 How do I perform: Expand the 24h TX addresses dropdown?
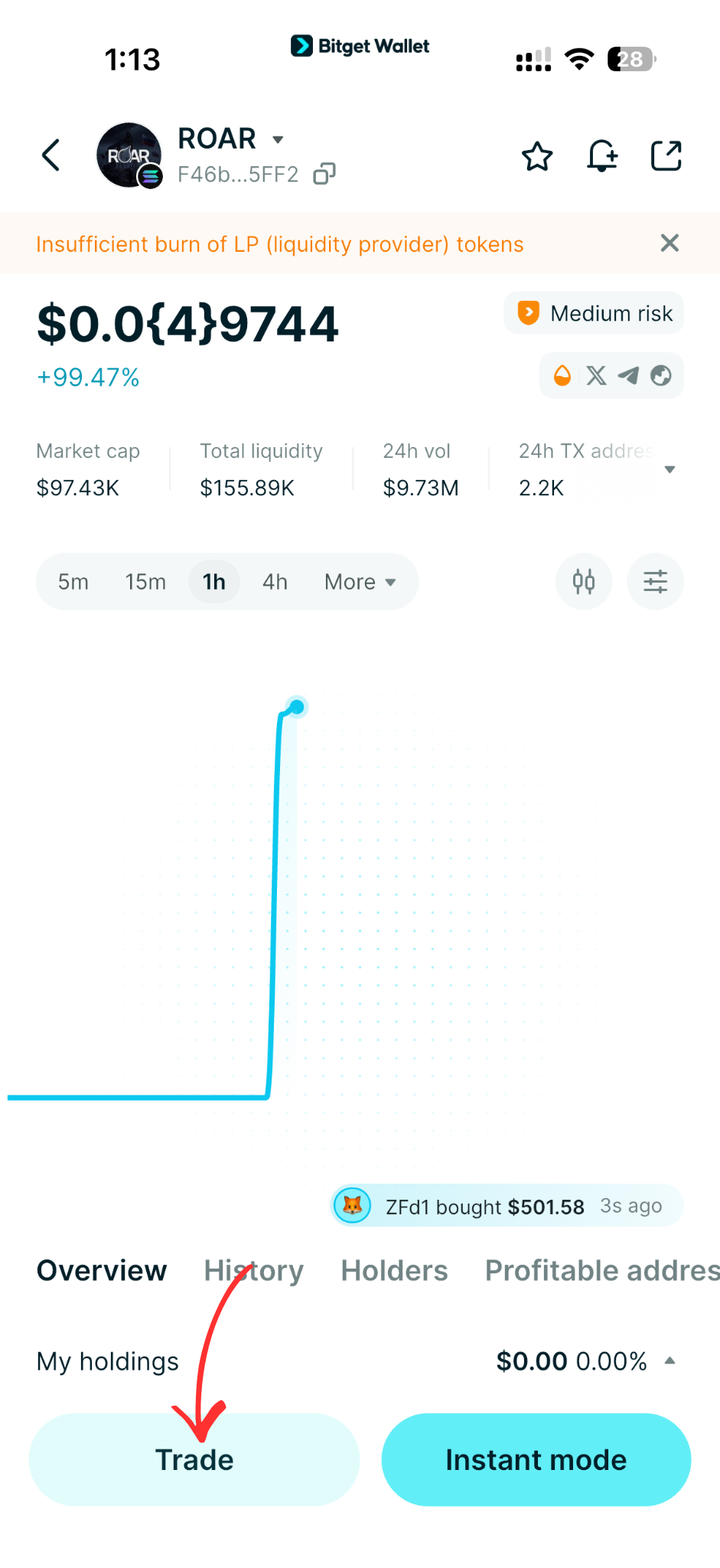point(670,469)
